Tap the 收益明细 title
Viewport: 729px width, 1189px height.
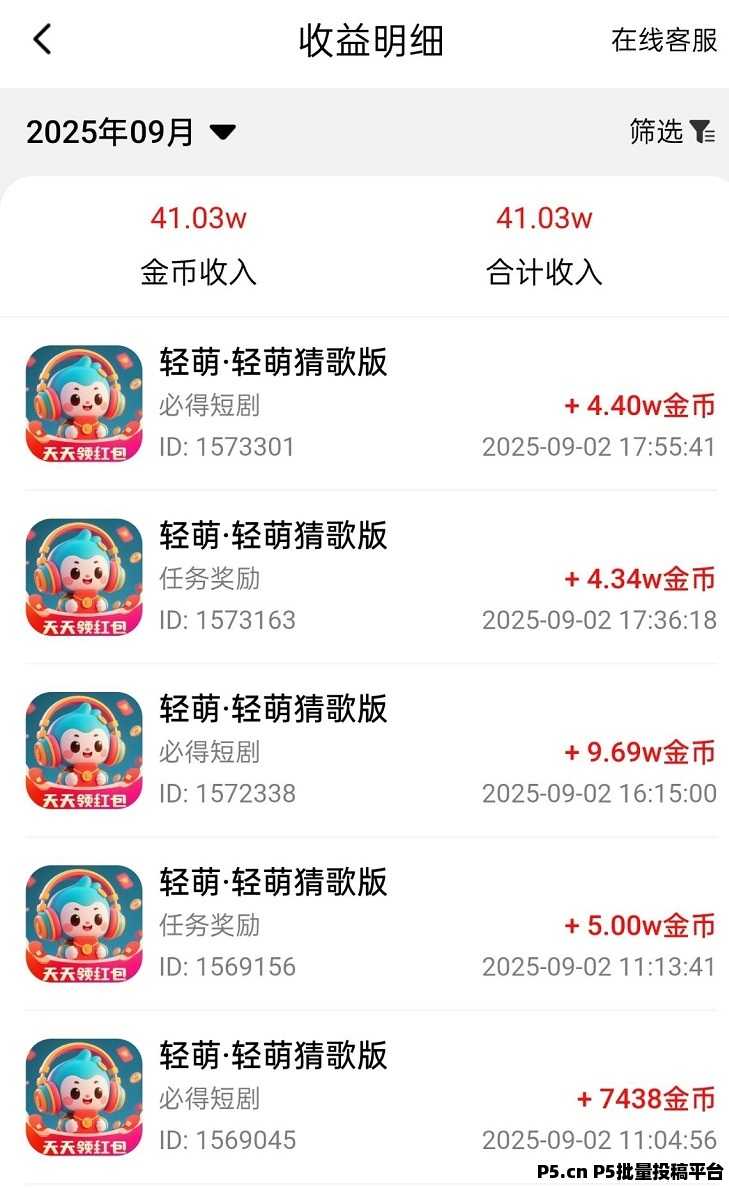(x=370, y=40)
